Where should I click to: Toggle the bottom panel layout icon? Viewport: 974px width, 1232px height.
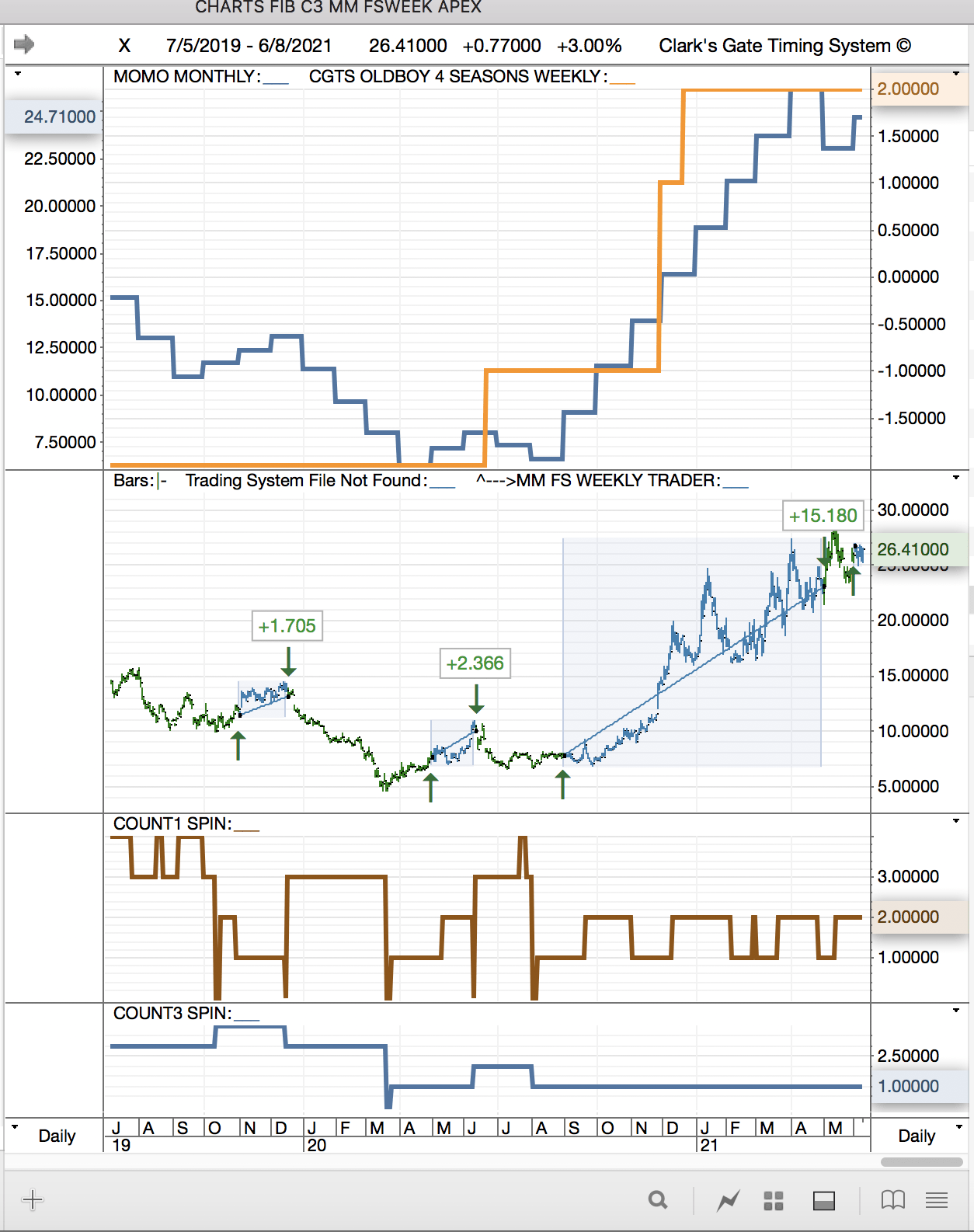[x=824, y=1201]
